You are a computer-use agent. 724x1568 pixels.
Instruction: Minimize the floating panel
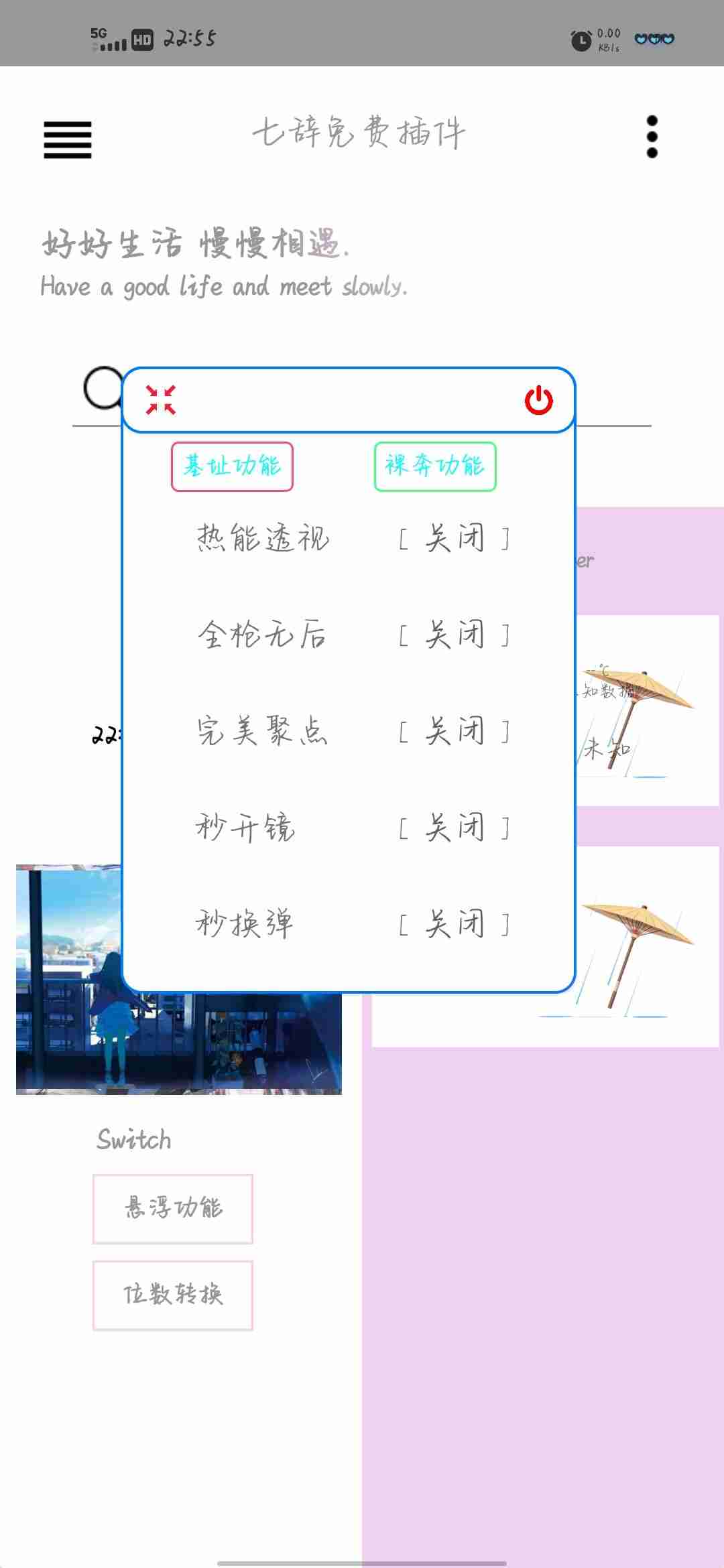pyautogui.click(x=161, y=400)
